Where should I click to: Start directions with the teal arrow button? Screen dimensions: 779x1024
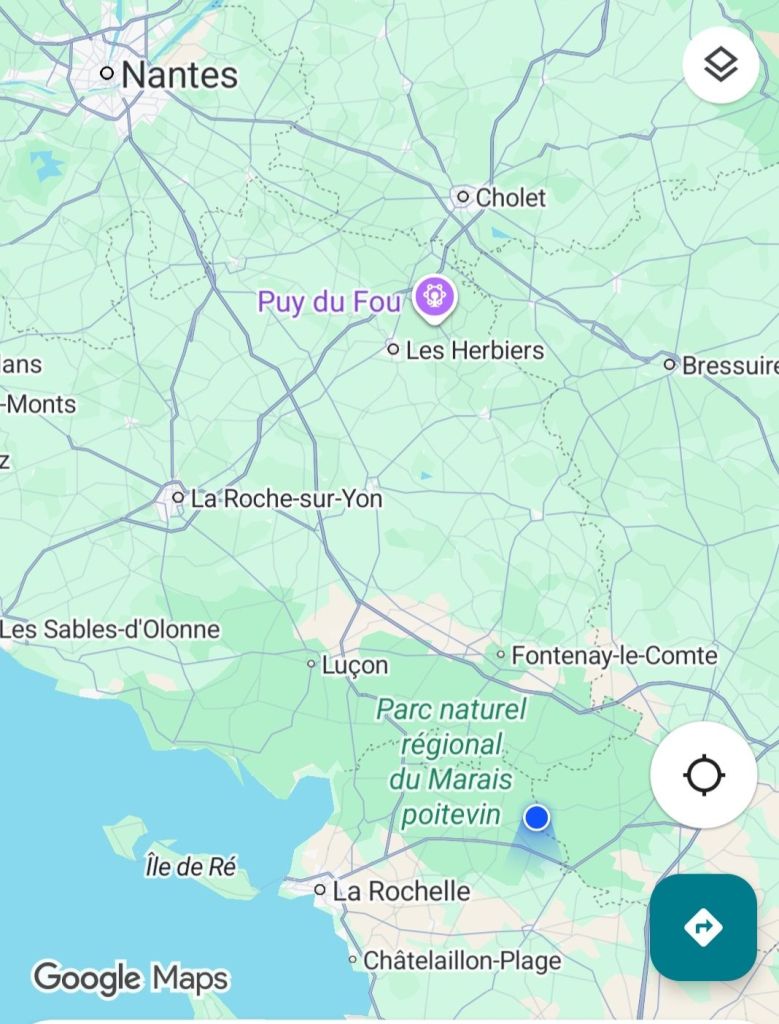pyautogui.click(x=703, y=927)
